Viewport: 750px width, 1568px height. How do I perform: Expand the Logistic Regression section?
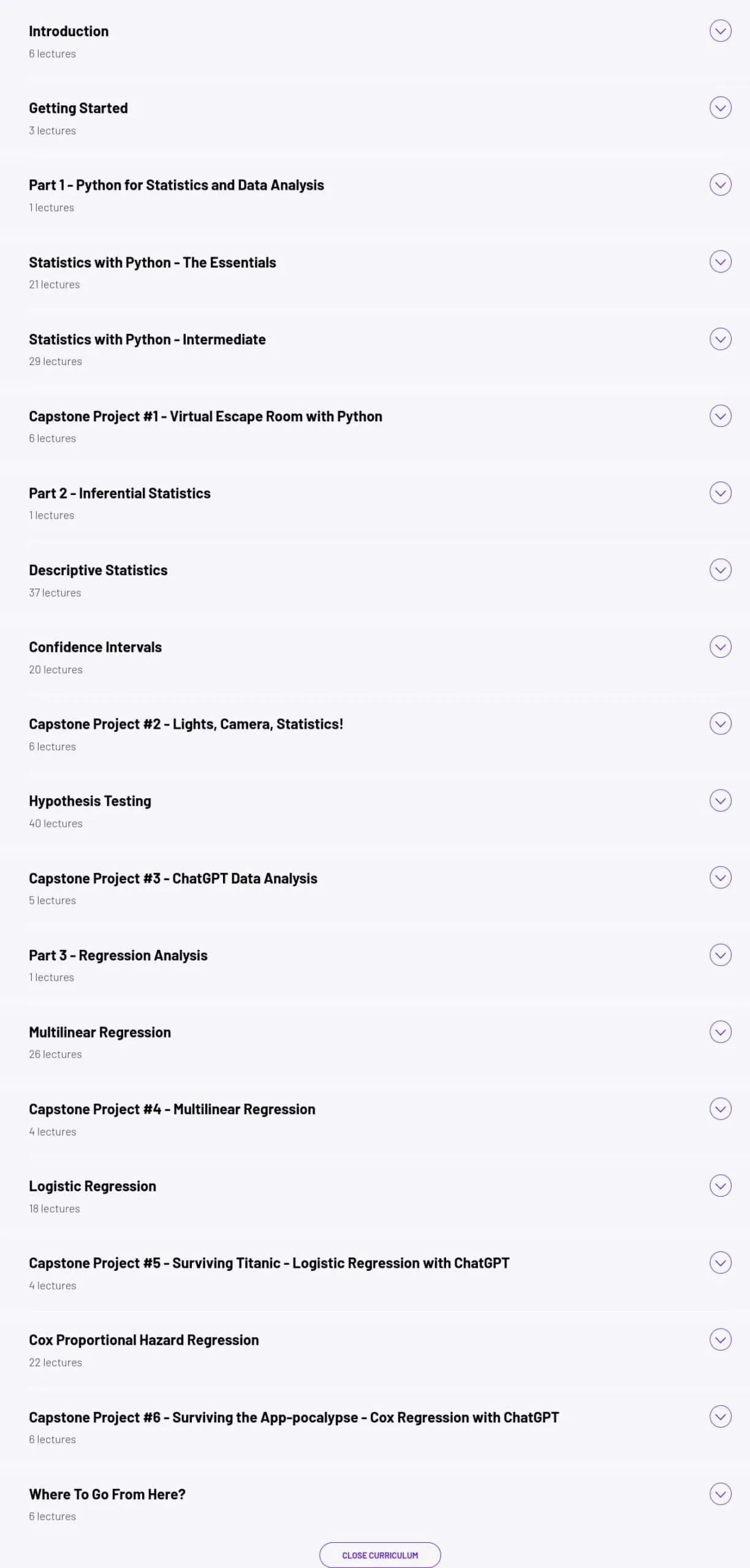pyautogui.click(x=721, y=1186)
